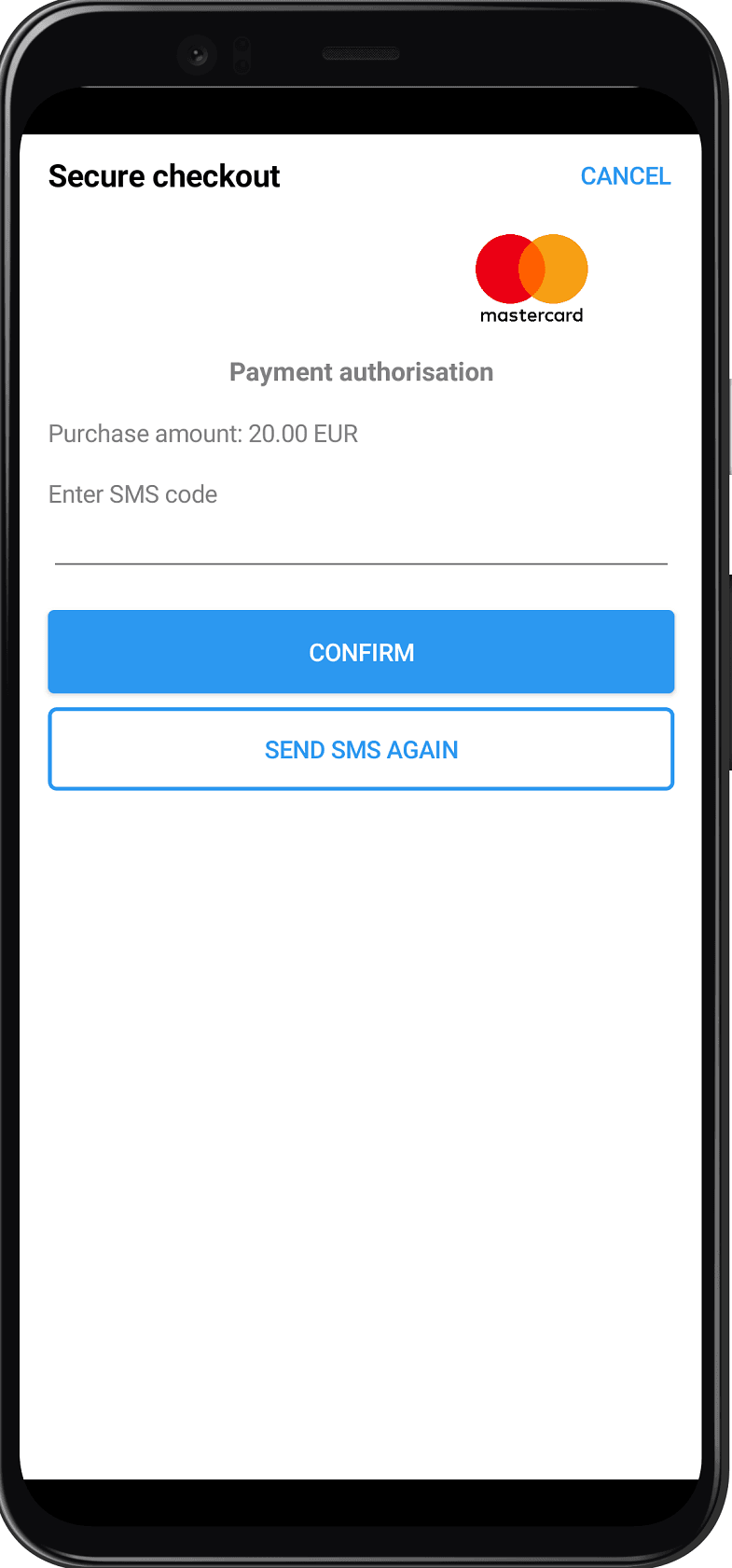The height and width of the screenshot is (1568, 732).
Task: Confirm the payment authorisation
Action: click(x=361, y=652)
